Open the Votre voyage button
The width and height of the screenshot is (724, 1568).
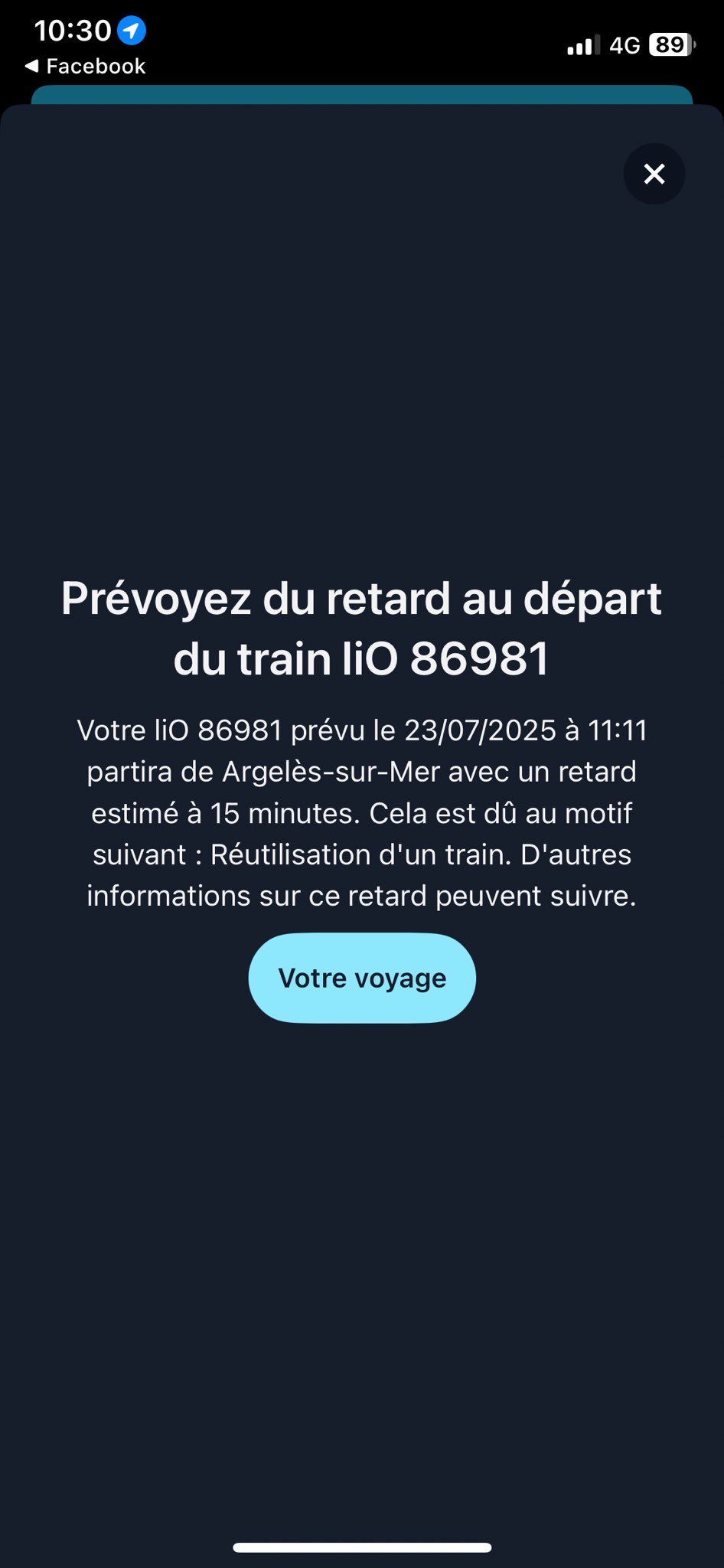[362, 978]
